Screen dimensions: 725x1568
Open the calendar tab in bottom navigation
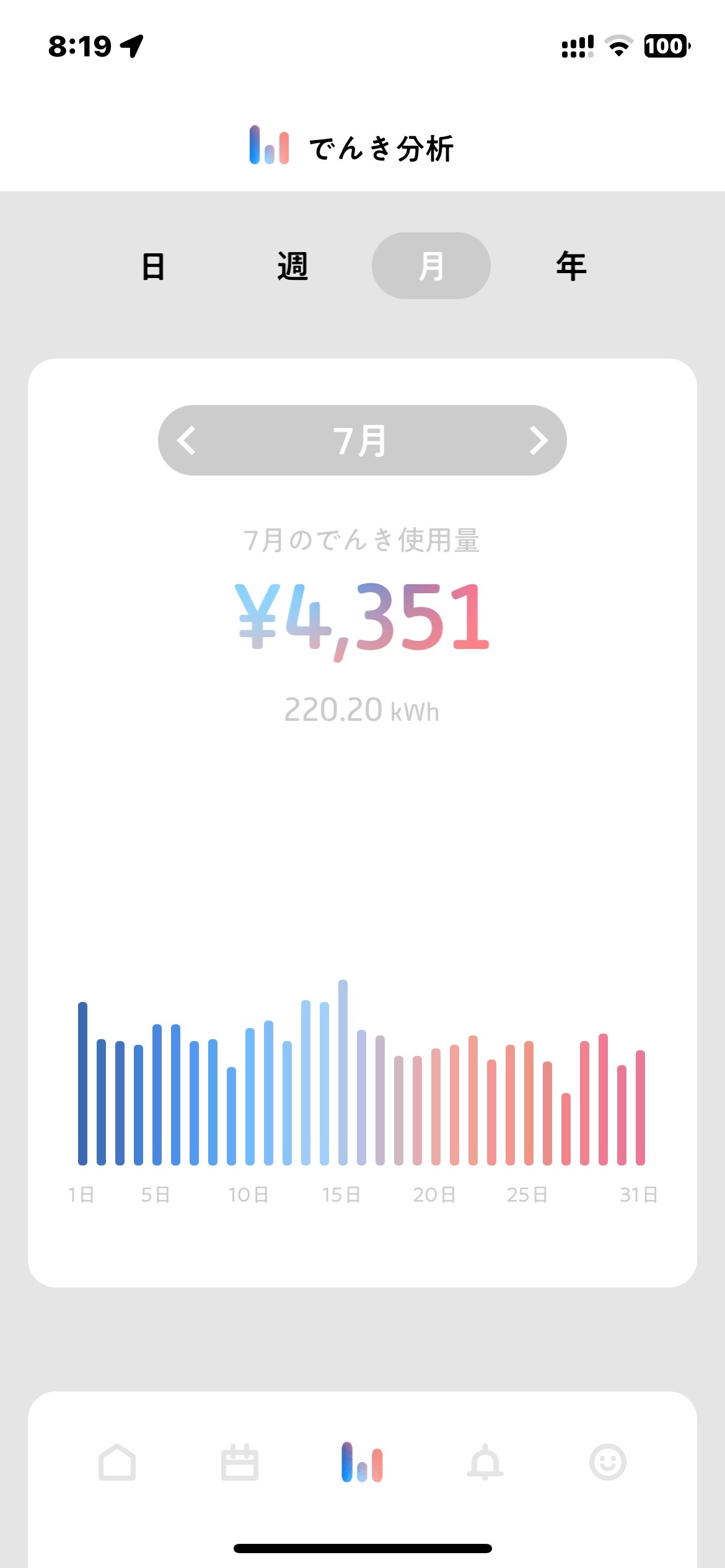[240, 1462]
